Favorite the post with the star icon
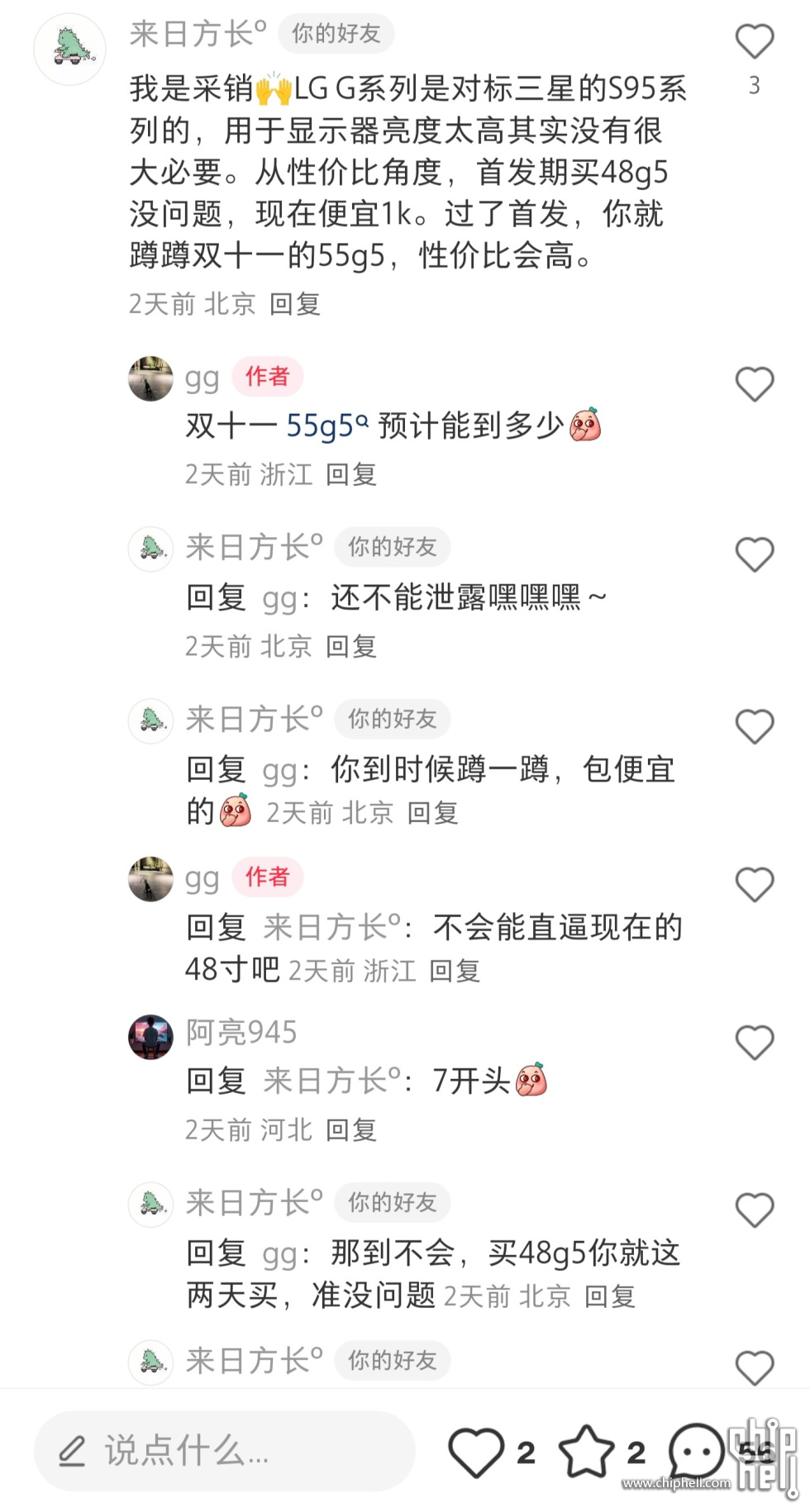 (x=587, y=1452)
